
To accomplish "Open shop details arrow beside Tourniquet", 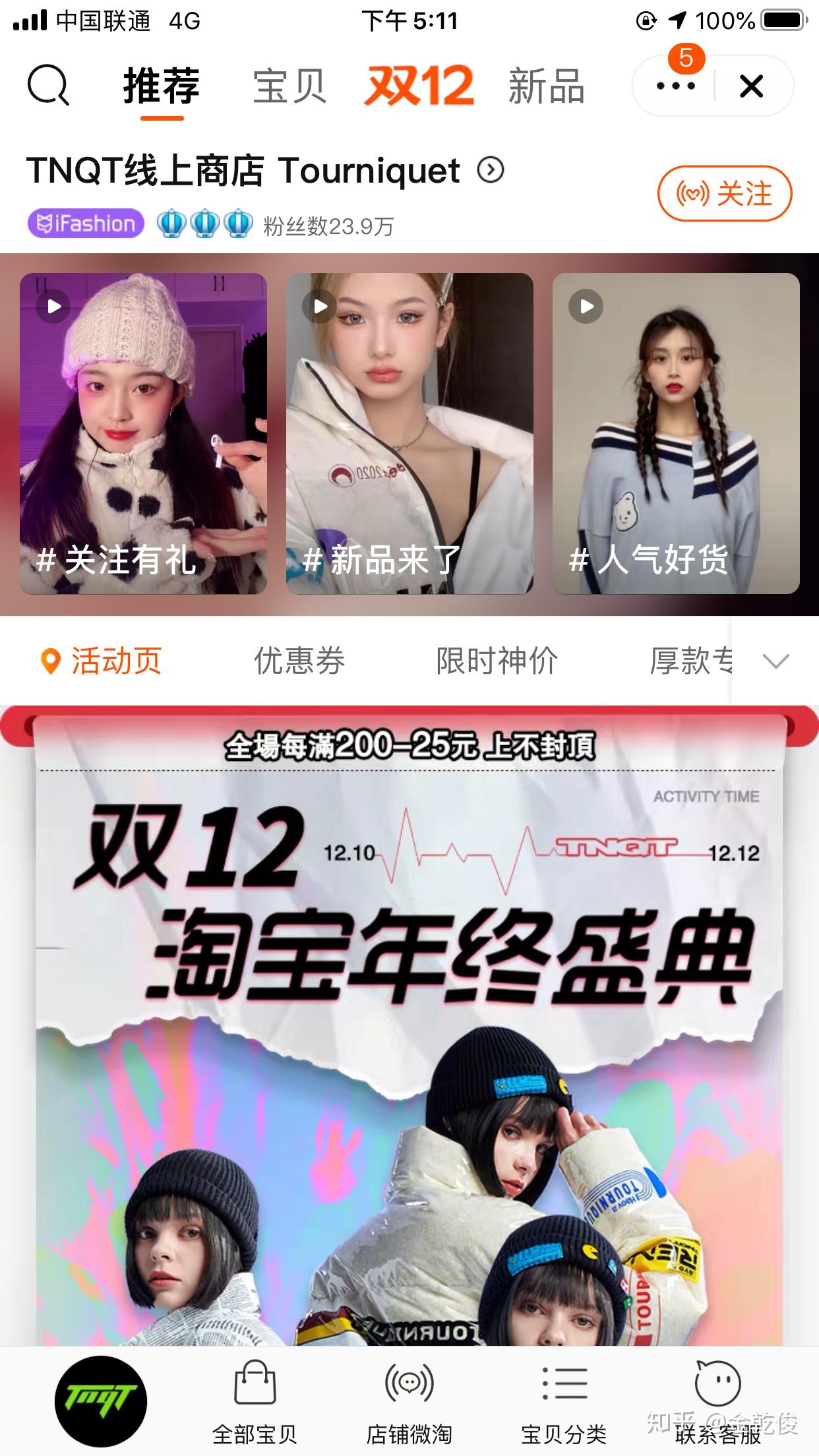I will [491, 171].
